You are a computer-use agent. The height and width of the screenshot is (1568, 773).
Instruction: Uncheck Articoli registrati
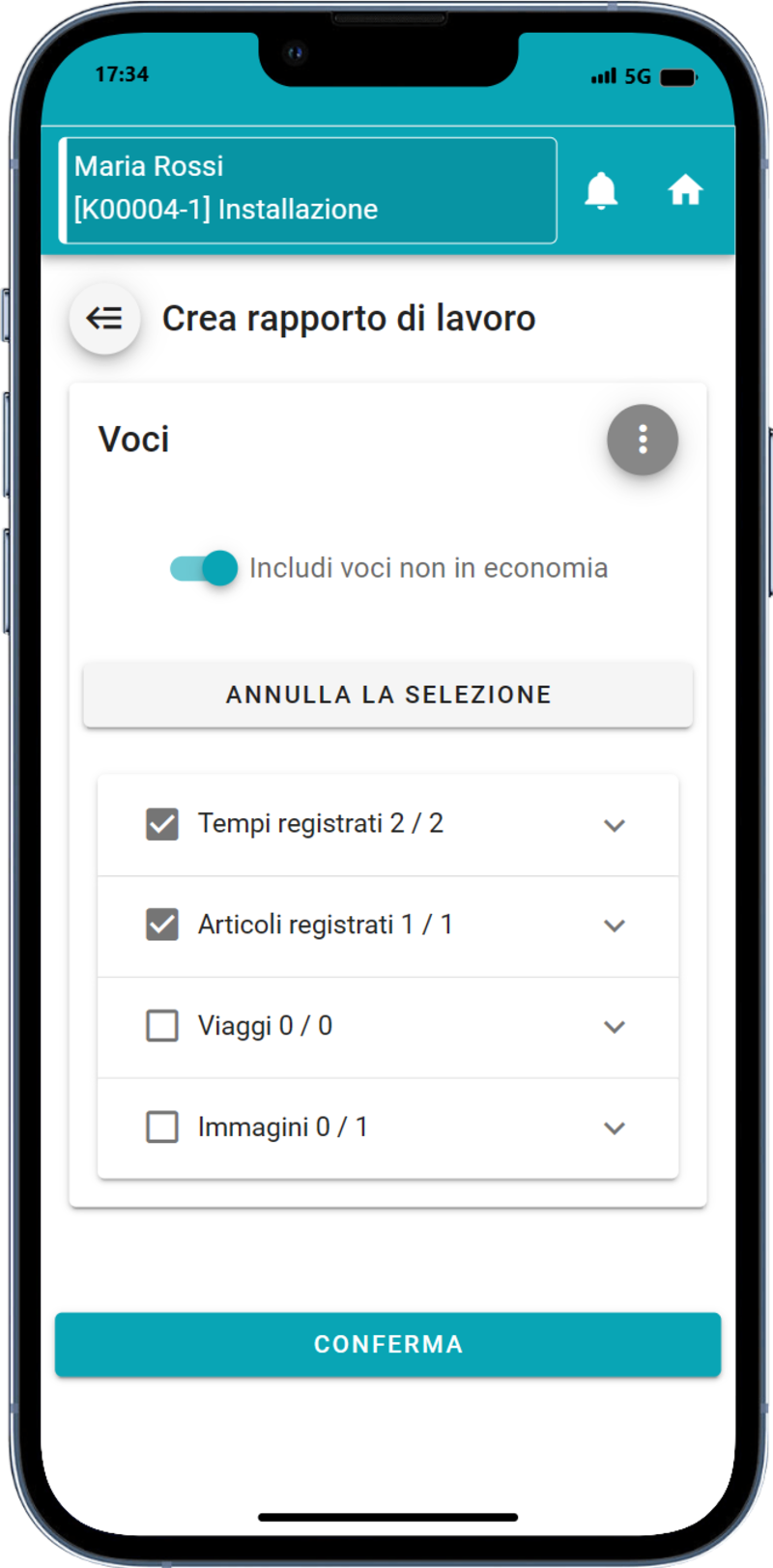[162, 925]
